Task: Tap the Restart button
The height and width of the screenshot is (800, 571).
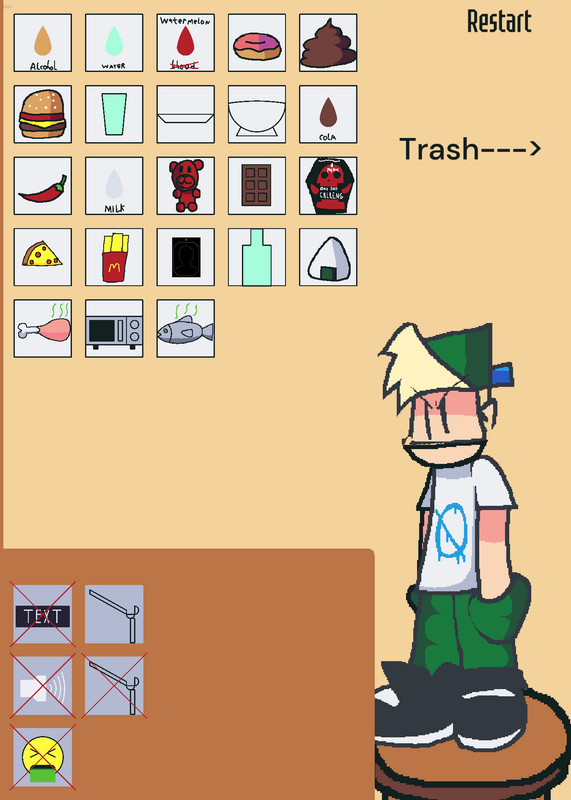Action: coord(499,22)
